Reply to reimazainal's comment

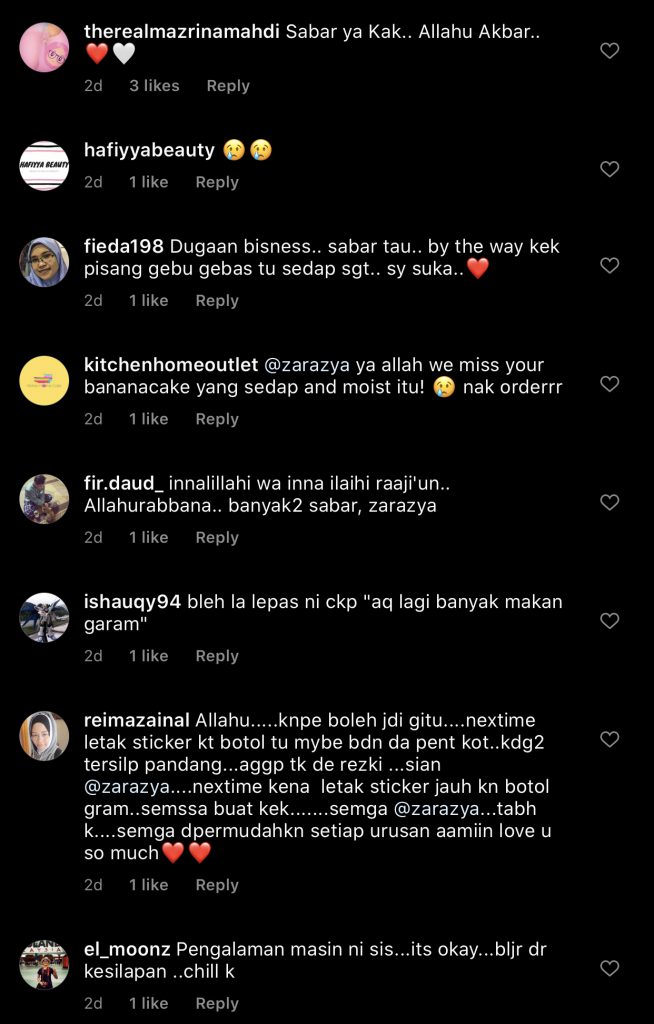(217, 885)
